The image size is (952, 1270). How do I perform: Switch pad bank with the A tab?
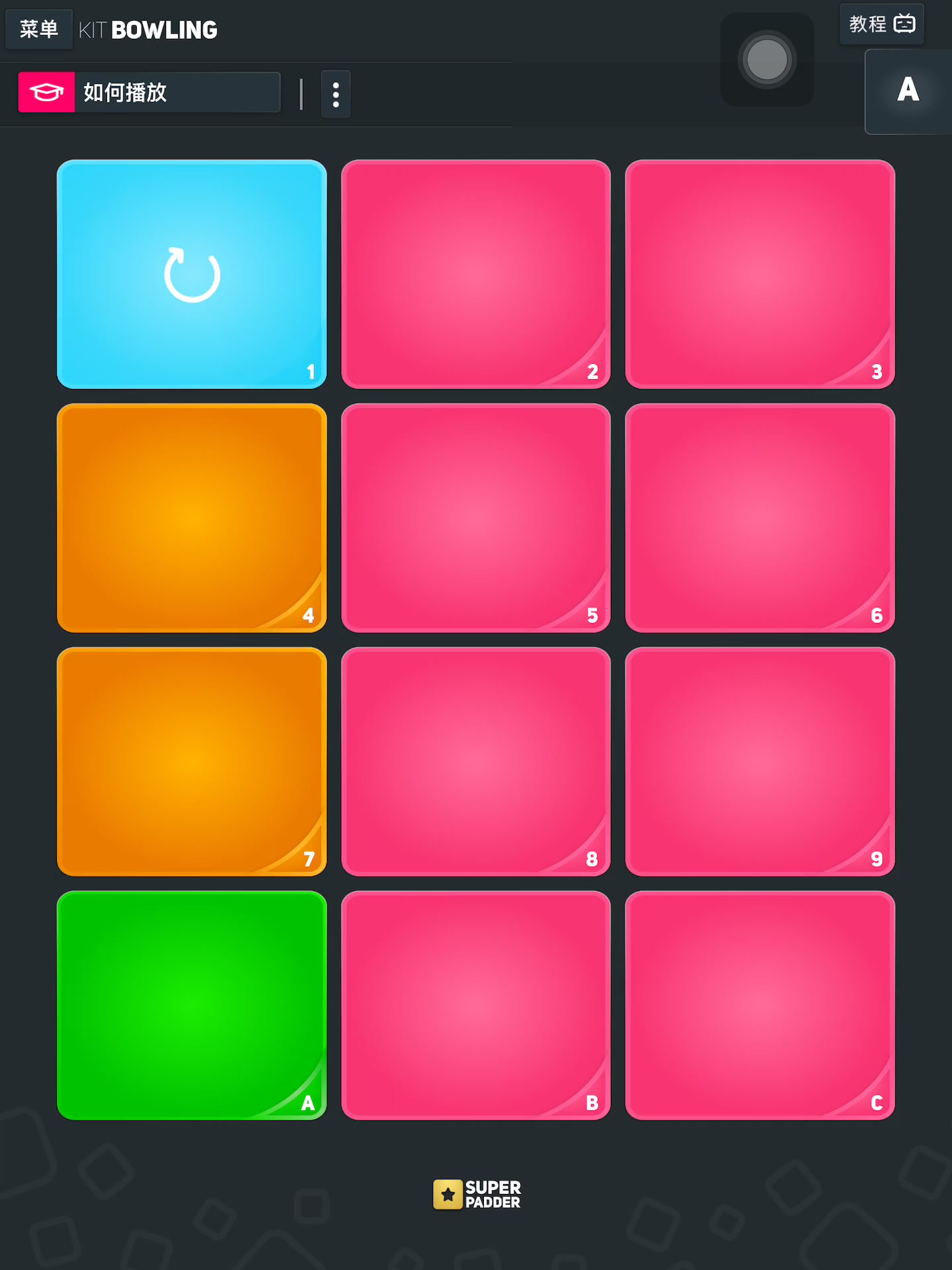[908, 91]
